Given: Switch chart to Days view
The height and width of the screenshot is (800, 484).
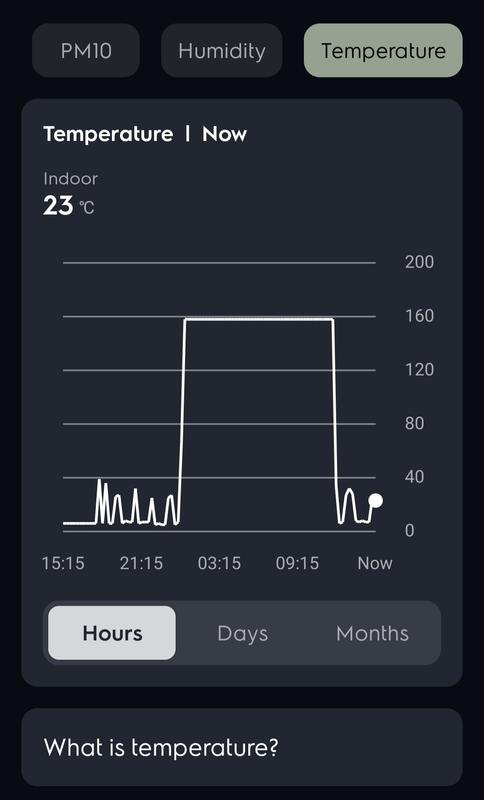Looking at the screenshot, I should tap(242, 633).
